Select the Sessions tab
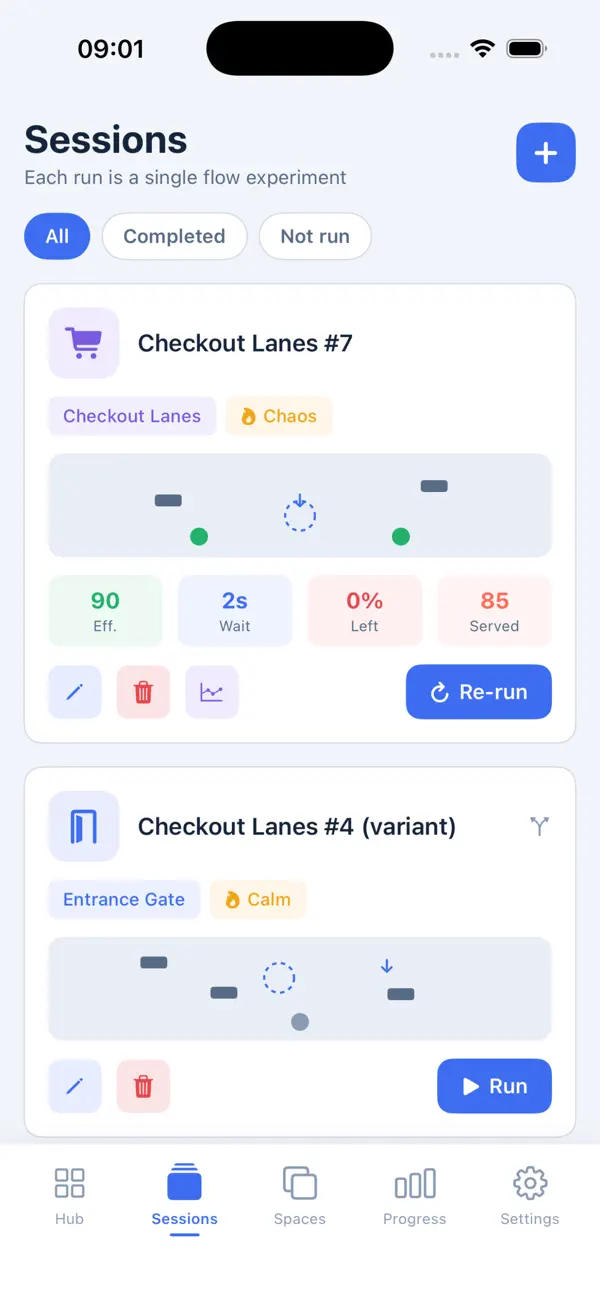The image size is (600, 1299). tap(185, 1196)
